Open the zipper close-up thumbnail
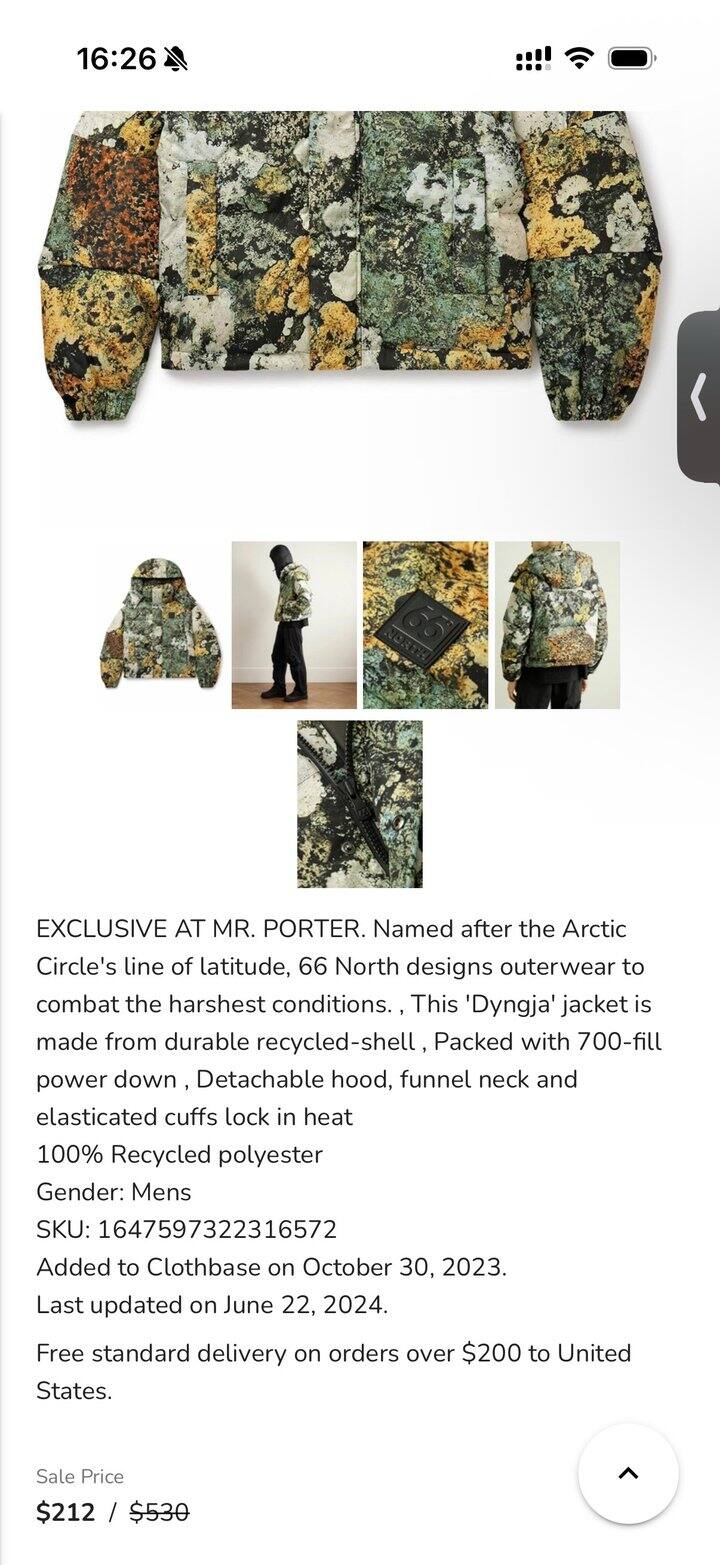This screenshot has height=1565, width=720. (360, 804)
